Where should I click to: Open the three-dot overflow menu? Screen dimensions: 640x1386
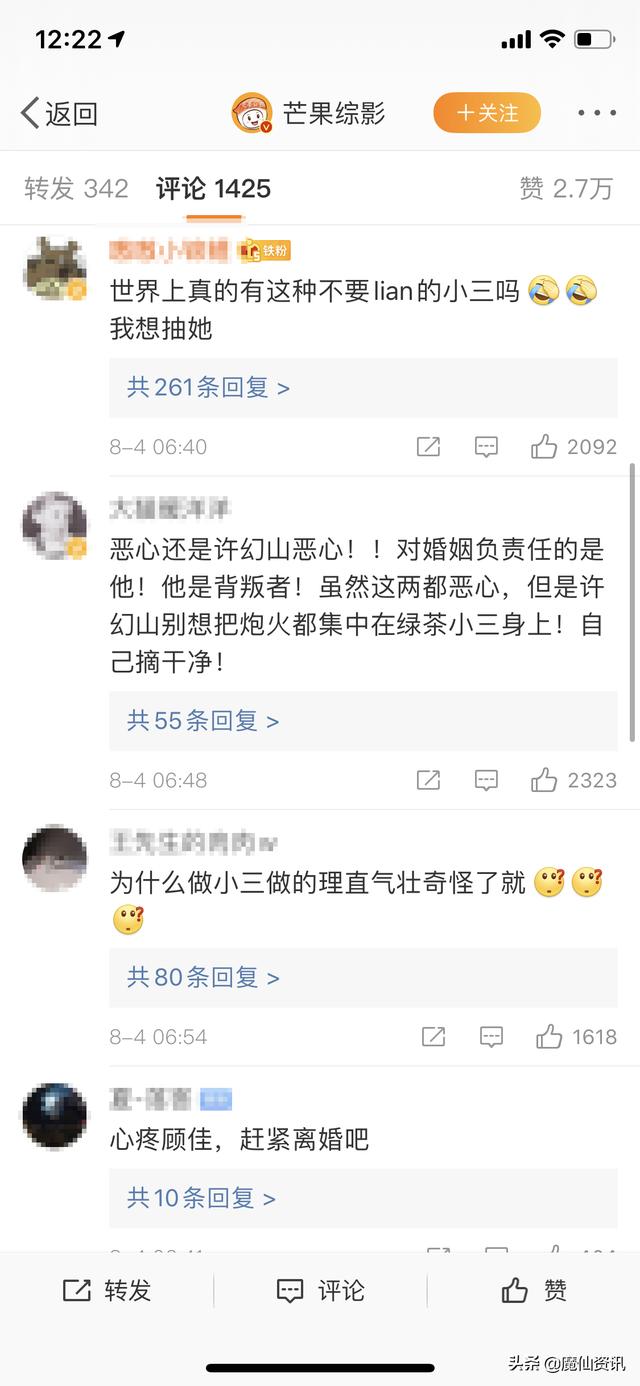596,113
